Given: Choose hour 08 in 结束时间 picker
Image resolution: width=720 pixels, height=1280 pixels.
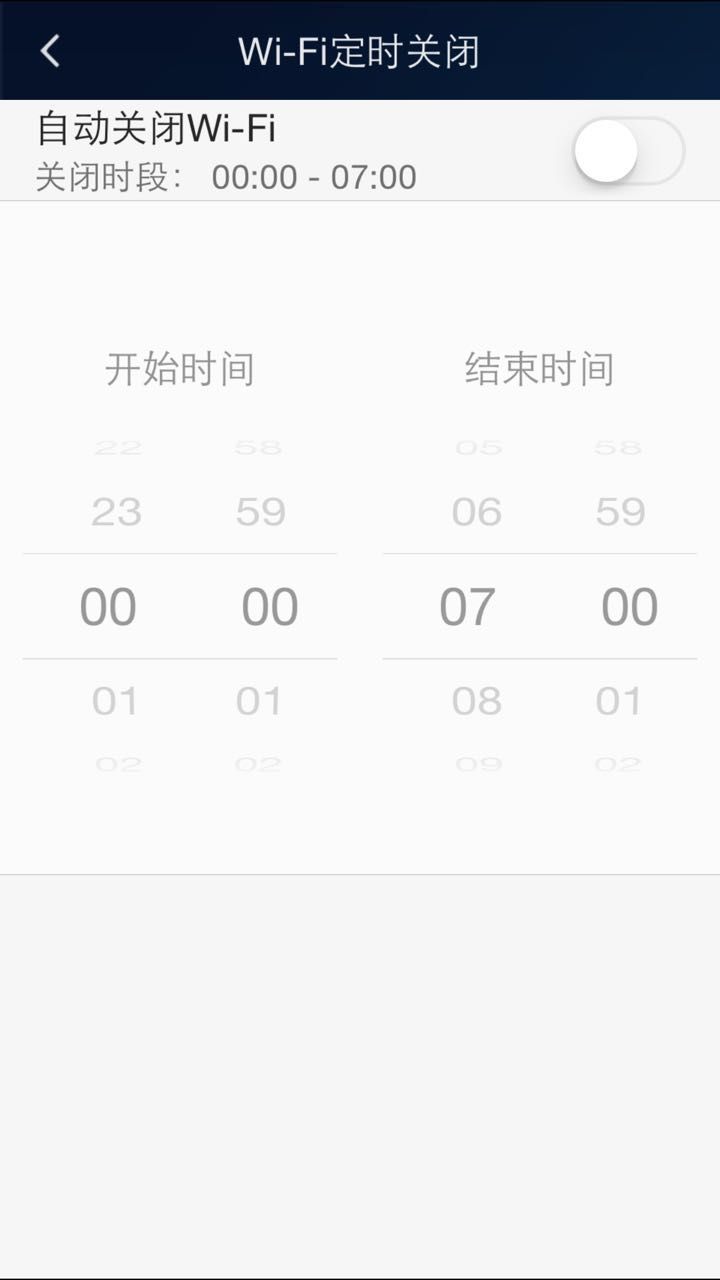Looking at the screenshot, I should (476, 701).
